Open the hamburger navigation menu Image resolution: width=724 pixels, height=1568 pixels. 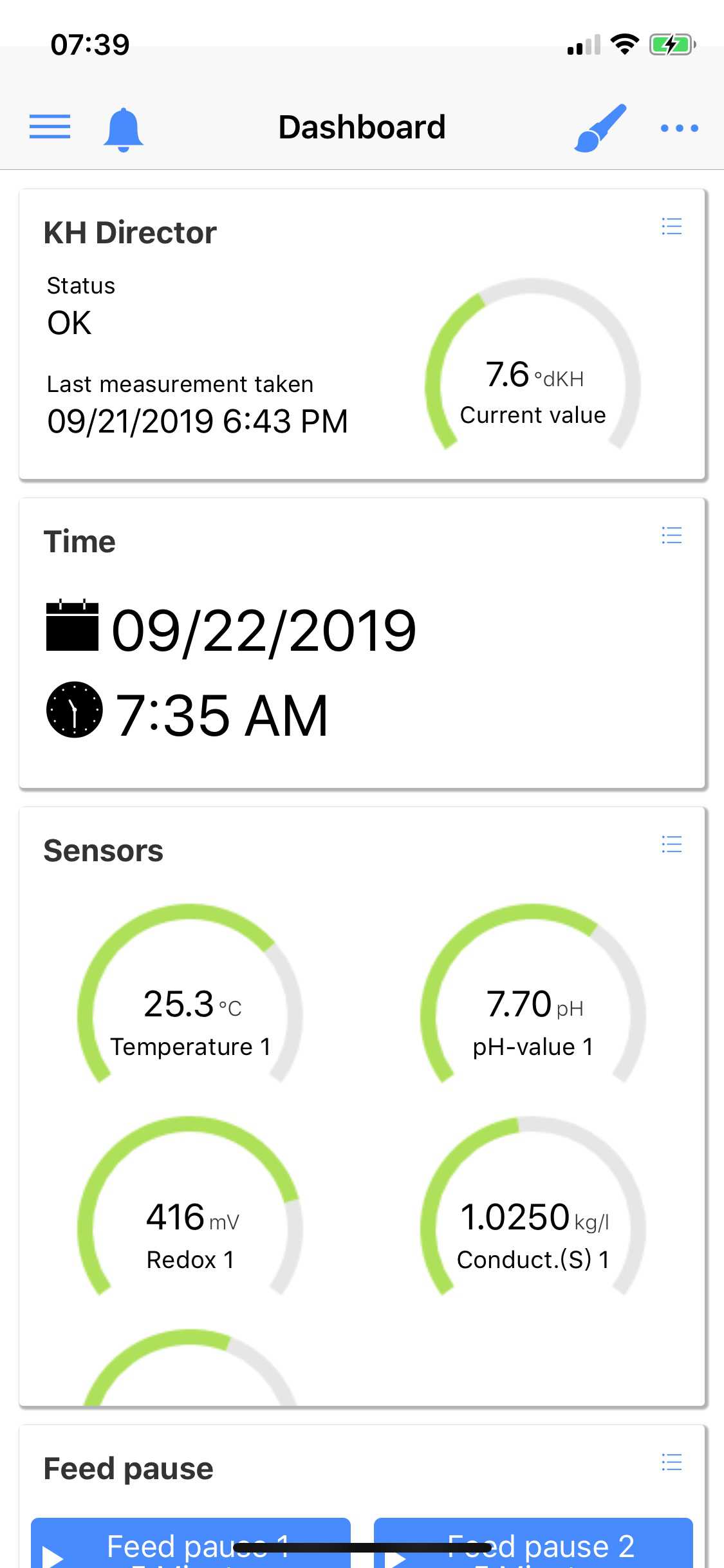(50, 127)
